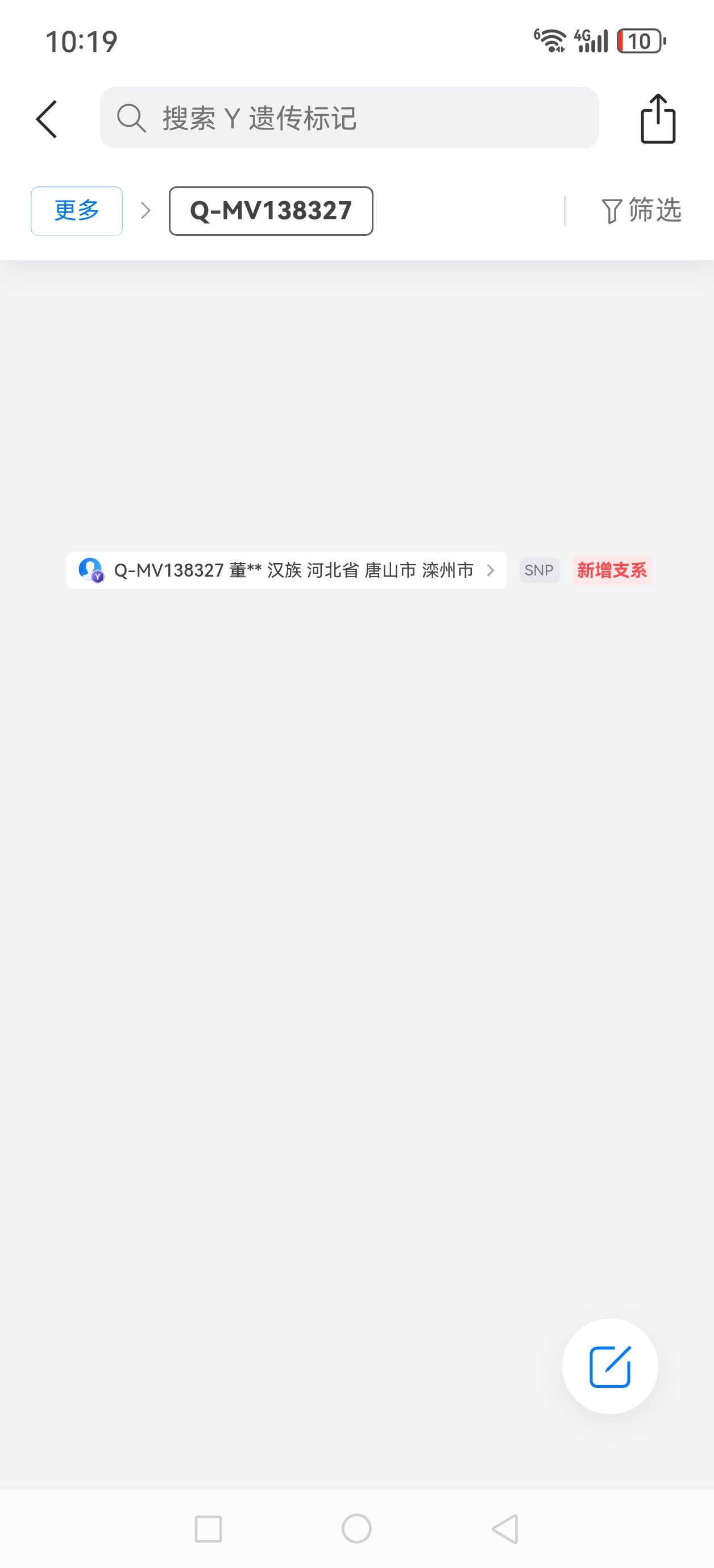Go to the system home screen
Image resolution: width=714 pixels, height=1568 pixels.
(x=356, y=1528)
